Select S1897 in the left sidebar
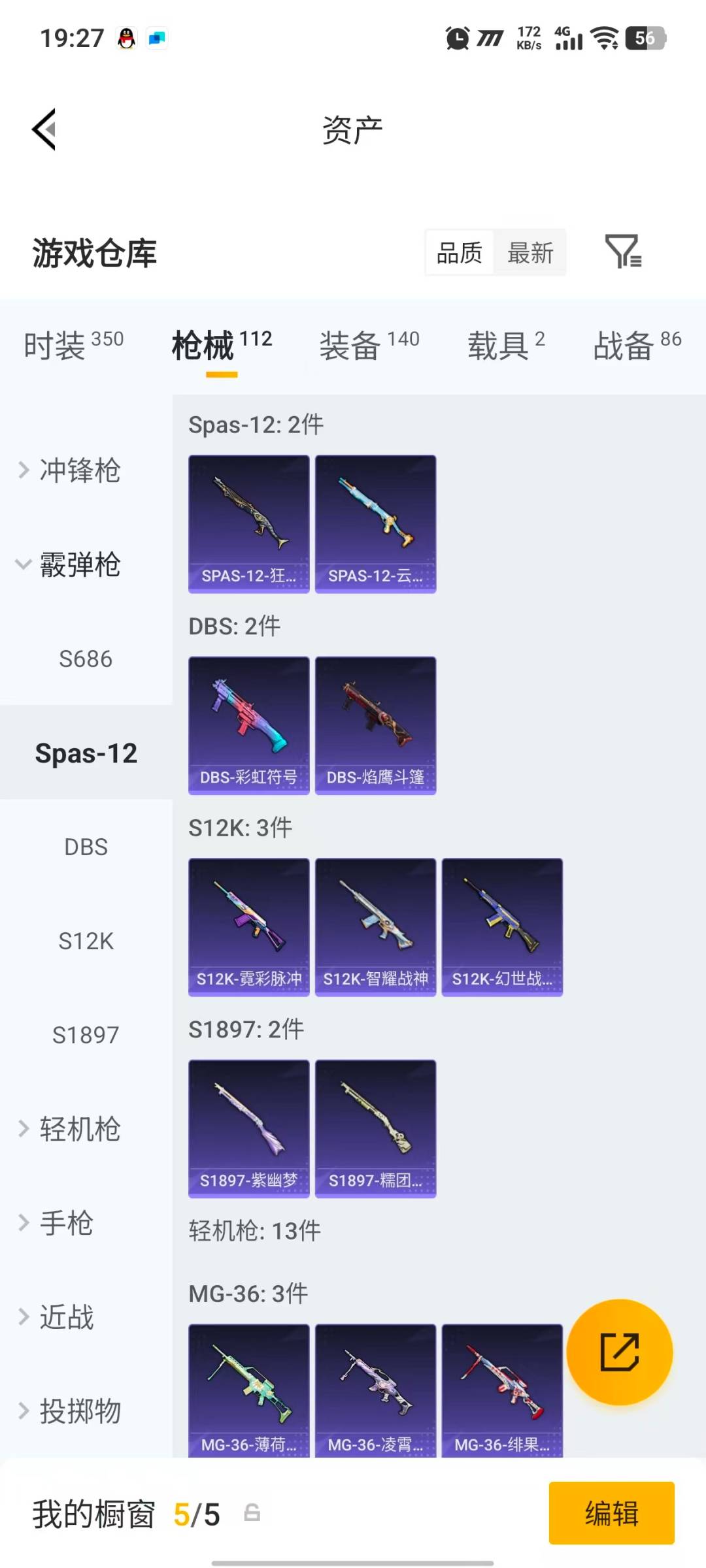 tap(86, 1035)
